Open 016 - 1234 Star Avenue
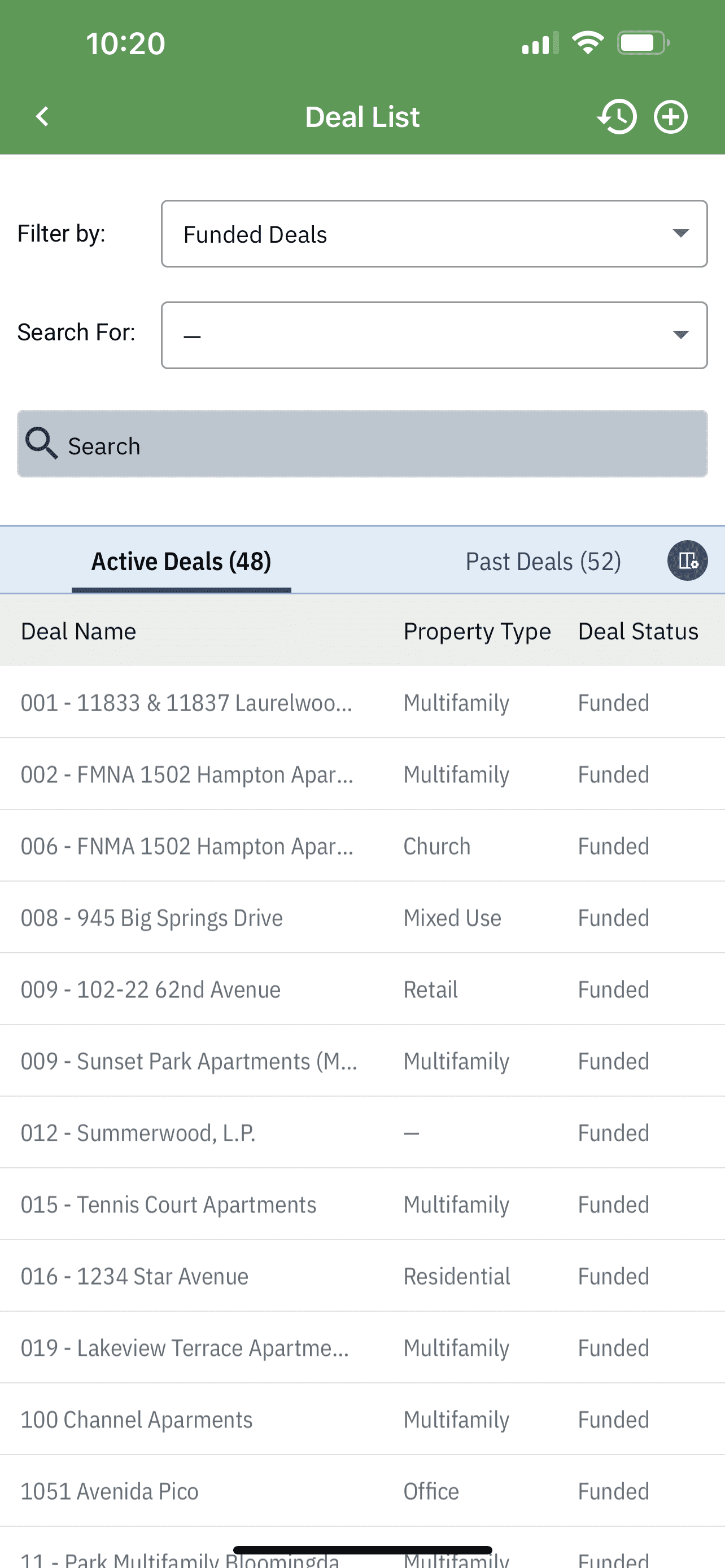The image size is (725, 1568). (362, 1276)
